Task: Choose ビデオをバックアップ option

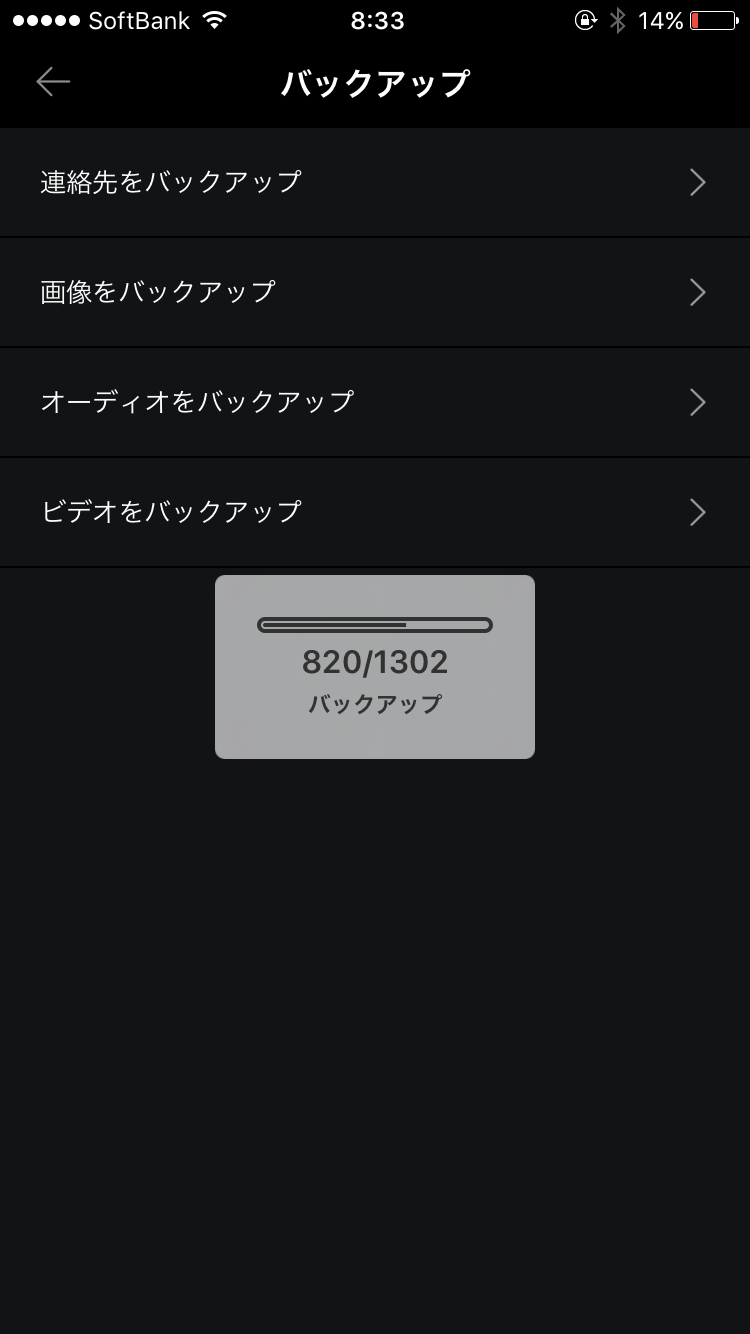Action: coord(374,512)
